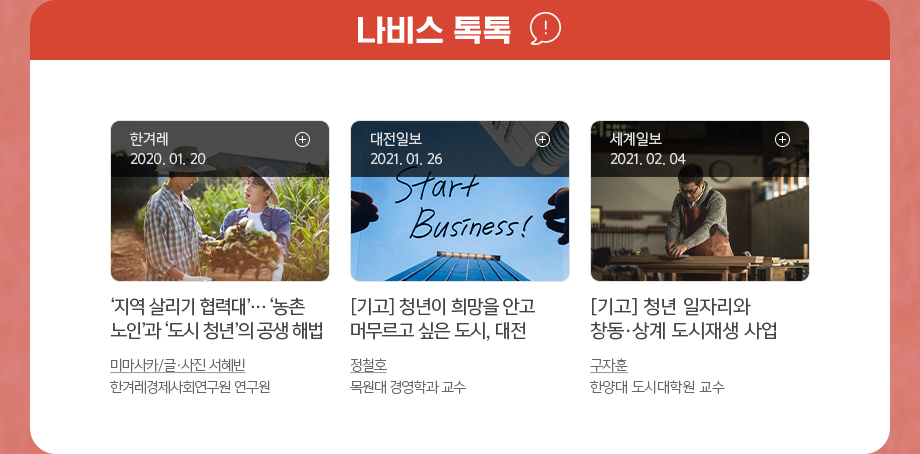
Task: Expand the plus icon on the 한겨레 card
Action: coord(302,139)
